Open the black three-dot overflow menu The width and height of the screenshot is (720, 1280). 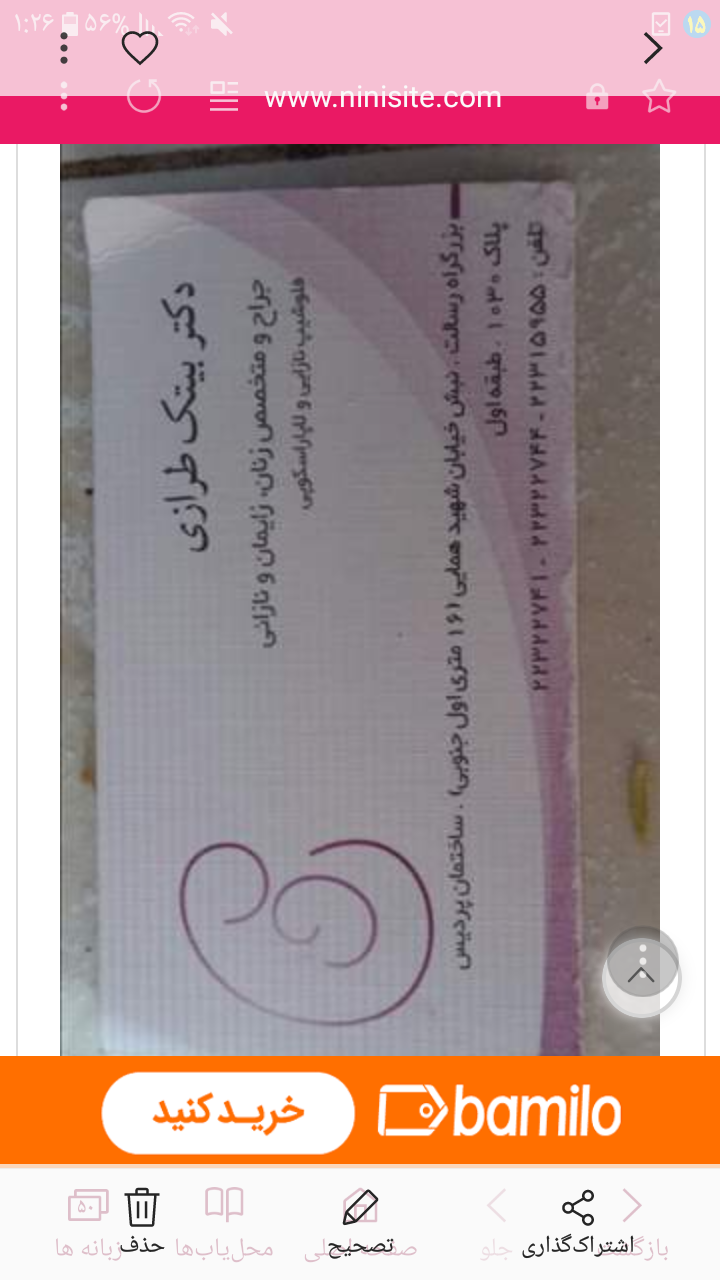(64, 48)
